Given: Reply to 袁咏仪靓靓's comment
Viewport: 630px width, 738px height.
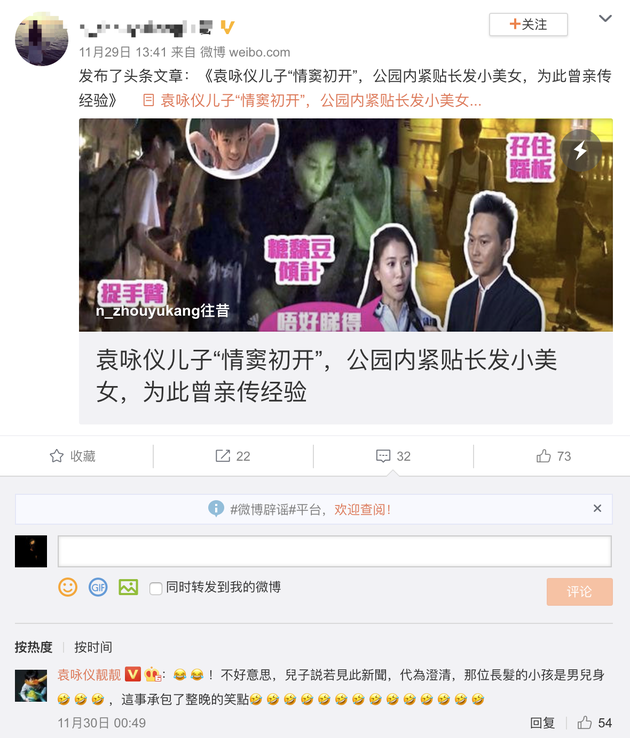Looking at the screenshot, I should [x=542, y=722].
